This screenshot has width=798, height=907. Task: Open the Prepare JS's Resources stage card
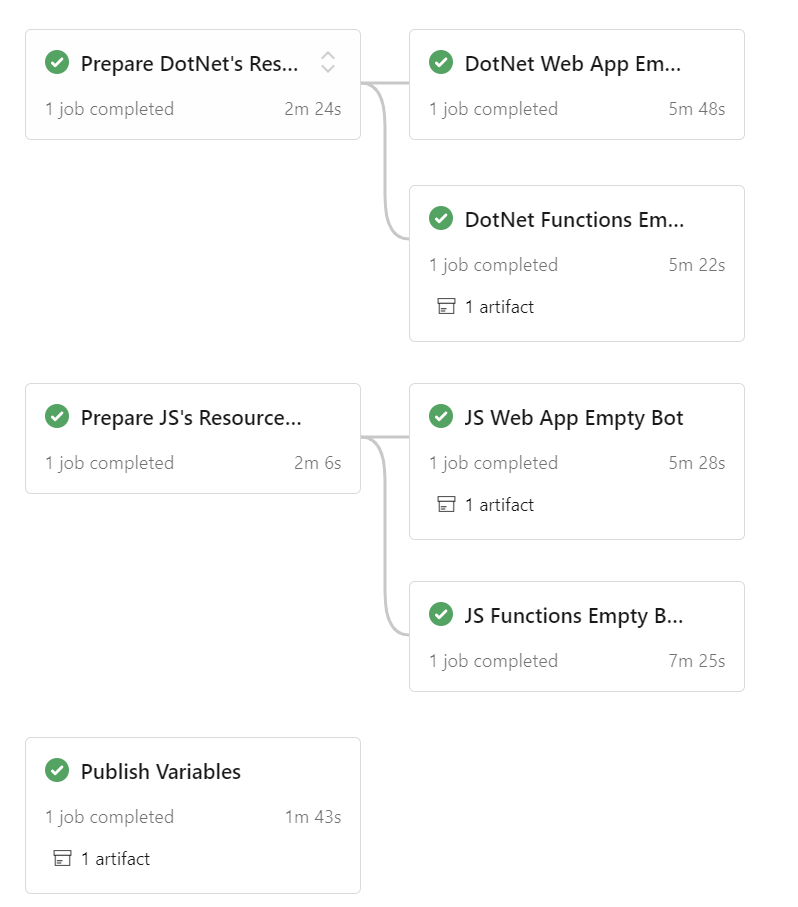(x=190, y=418)
